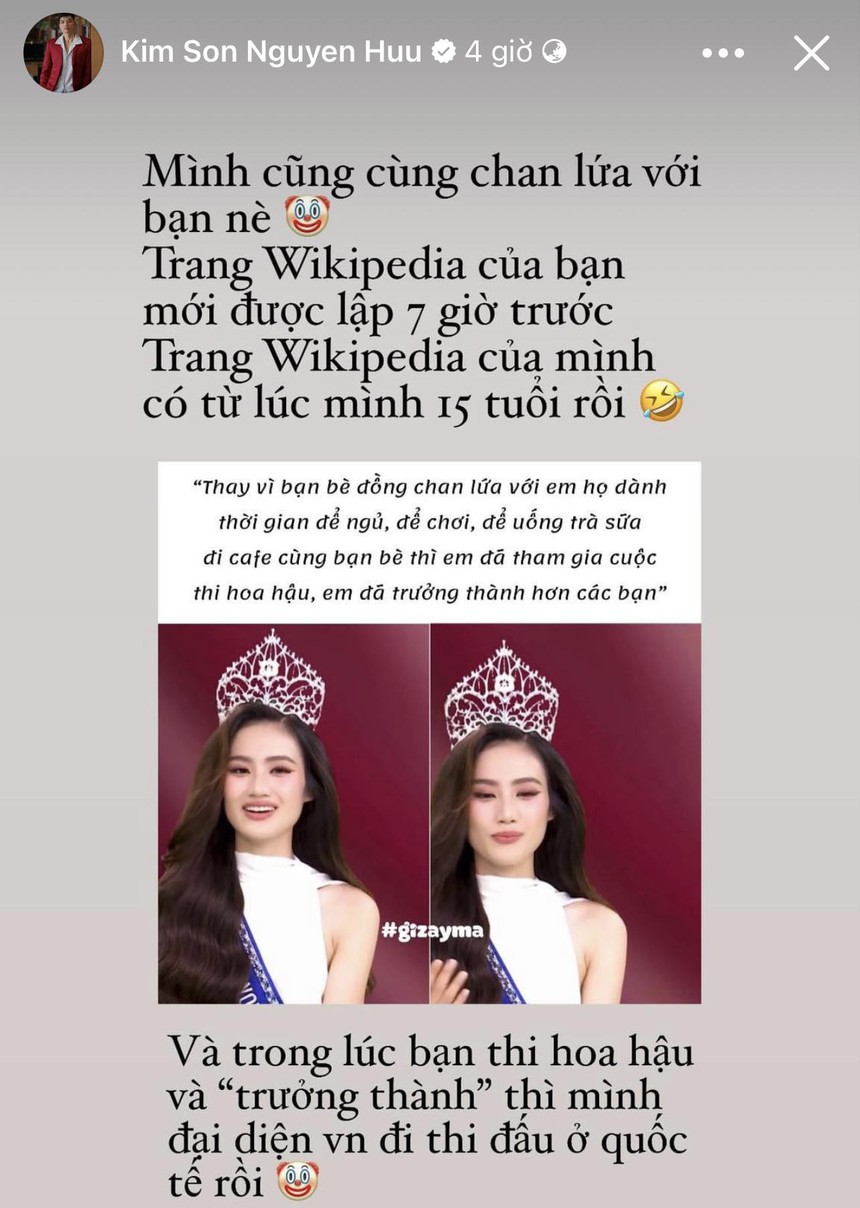
Task: Open Kim Son Nguyen Huu's profile link
Action: pyautogui.click(x=272, y=52)
